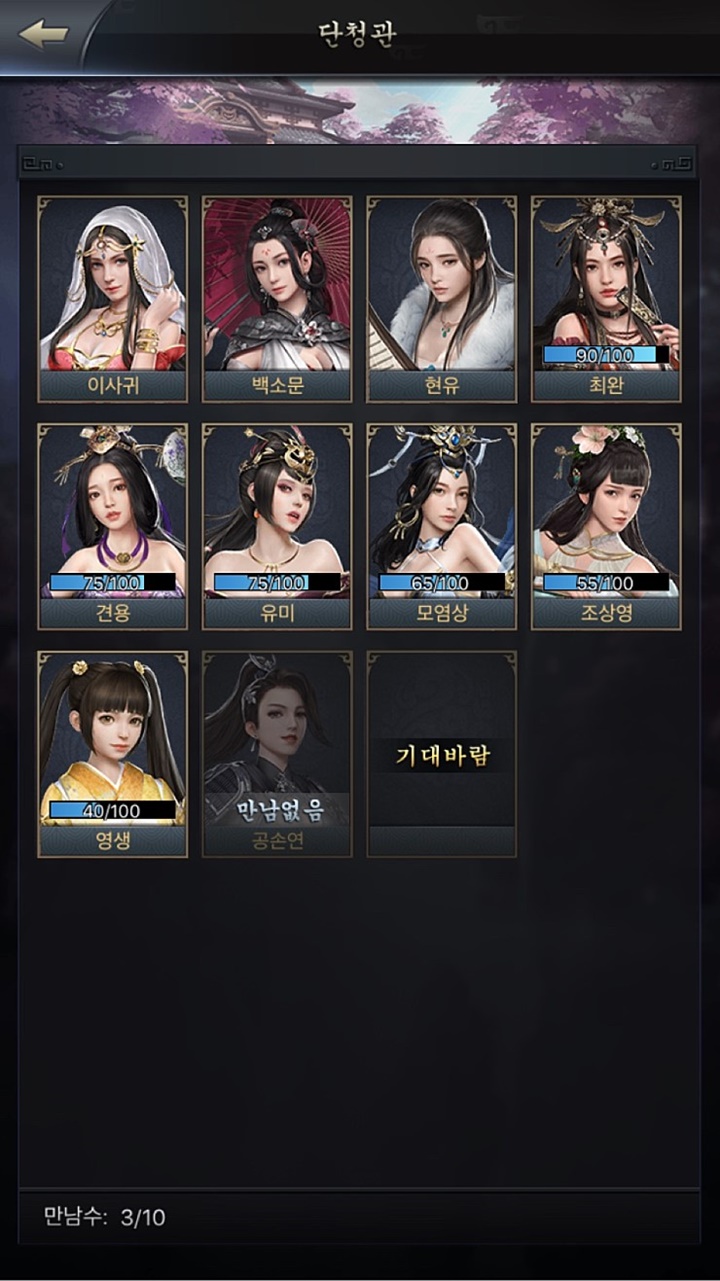Choose the 유미 character card
Viewport: 720px width, 1281px height.
pyautogui.click(x=277, y=525)
